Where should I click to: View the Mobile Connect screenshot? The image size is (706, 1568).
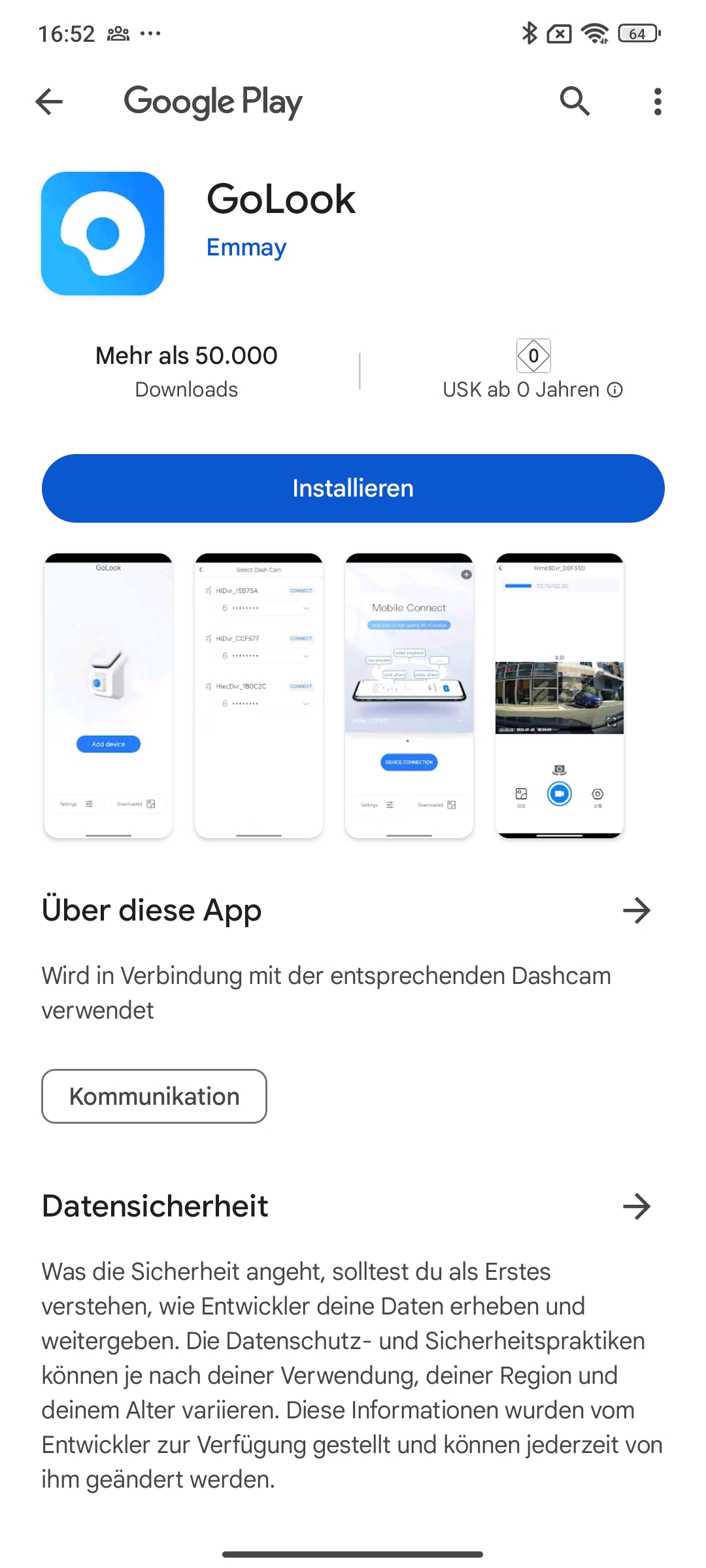409,696
